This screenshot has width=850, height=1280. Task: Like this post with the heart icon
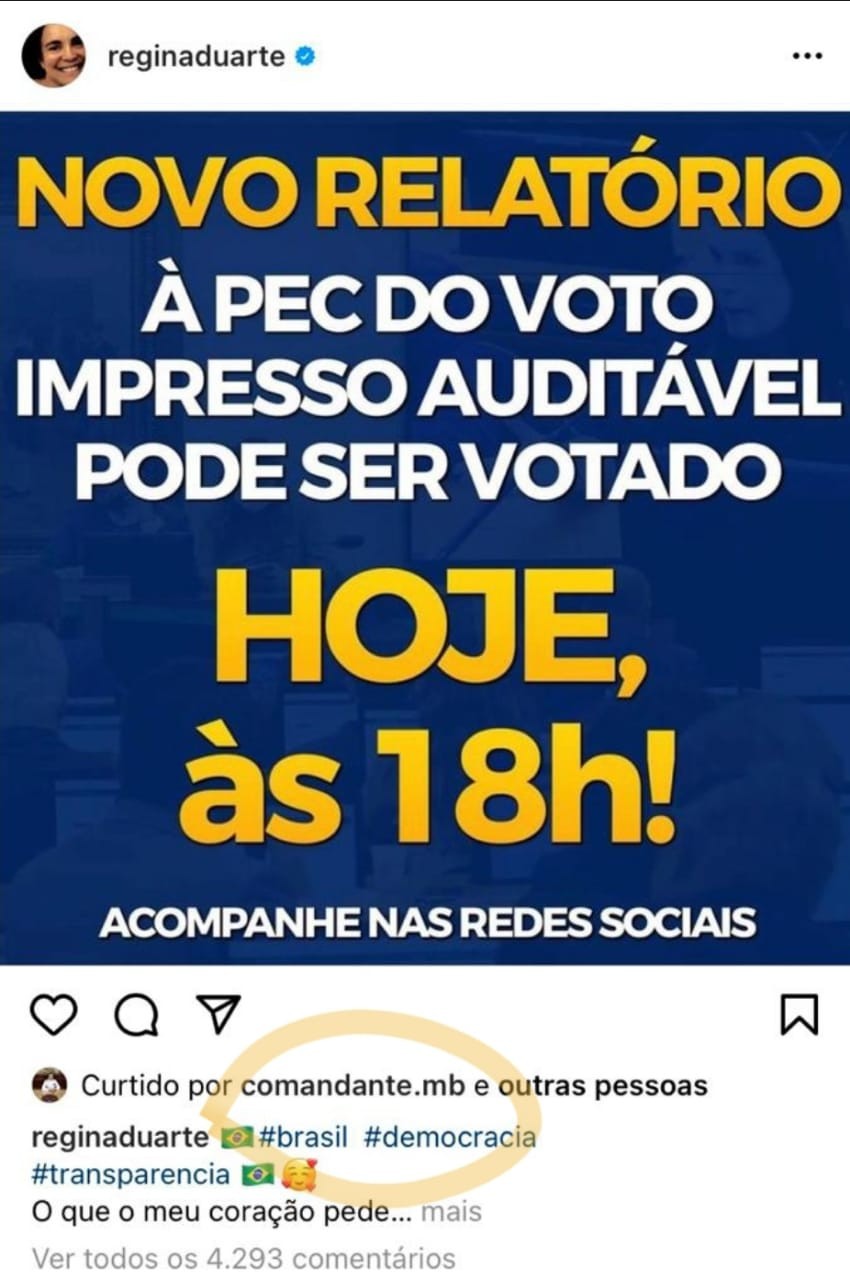coord(53,1015)
